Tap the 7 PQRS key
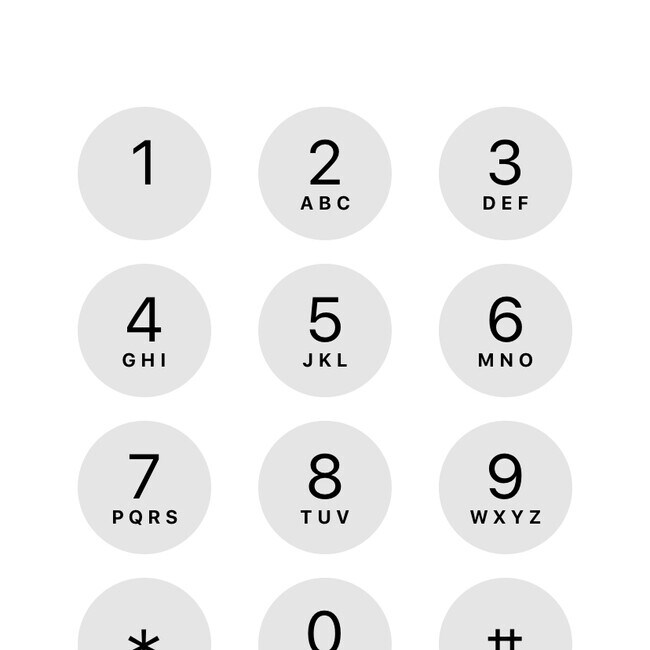Viewport: 650px width, 650px height. click(x=144, y=487)
